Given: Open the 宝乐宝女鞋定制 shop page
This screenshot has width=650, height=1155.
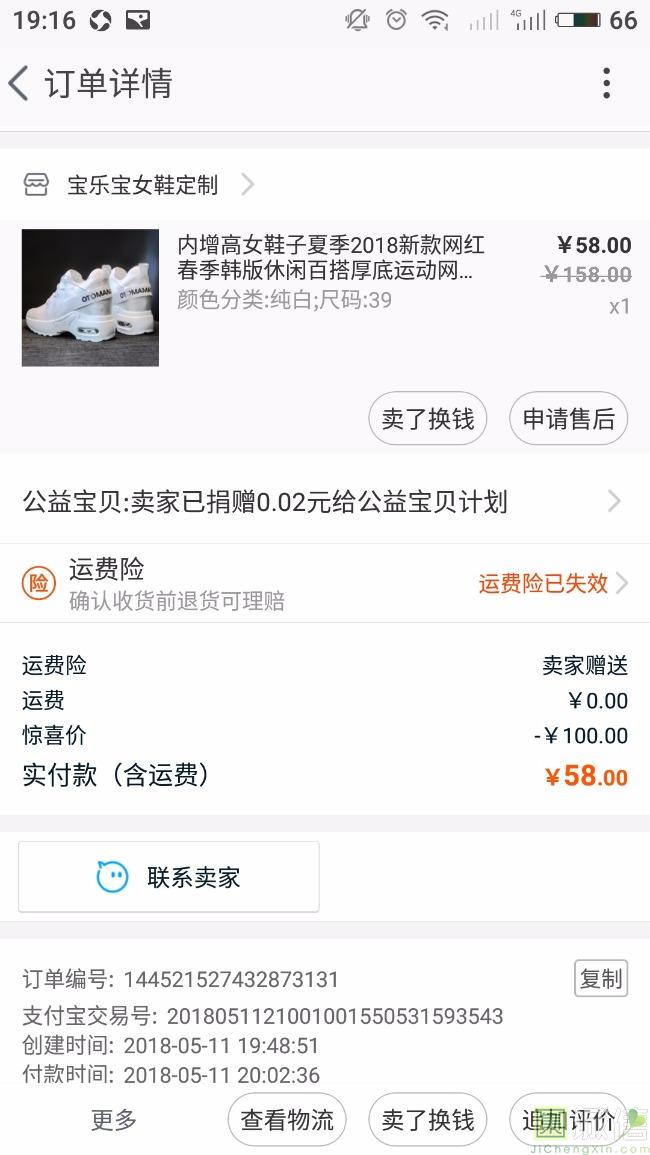Looking at the screenshot, I should click(x=141, y=185).
